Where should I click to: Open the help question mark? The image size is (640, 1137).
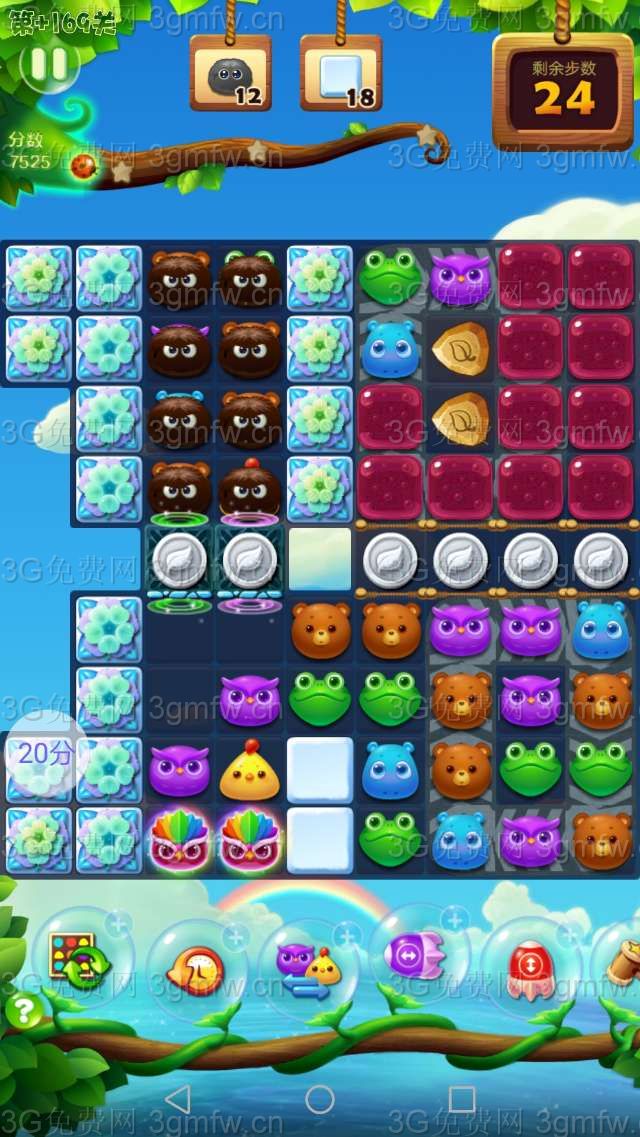click(x=23, y=1011)
